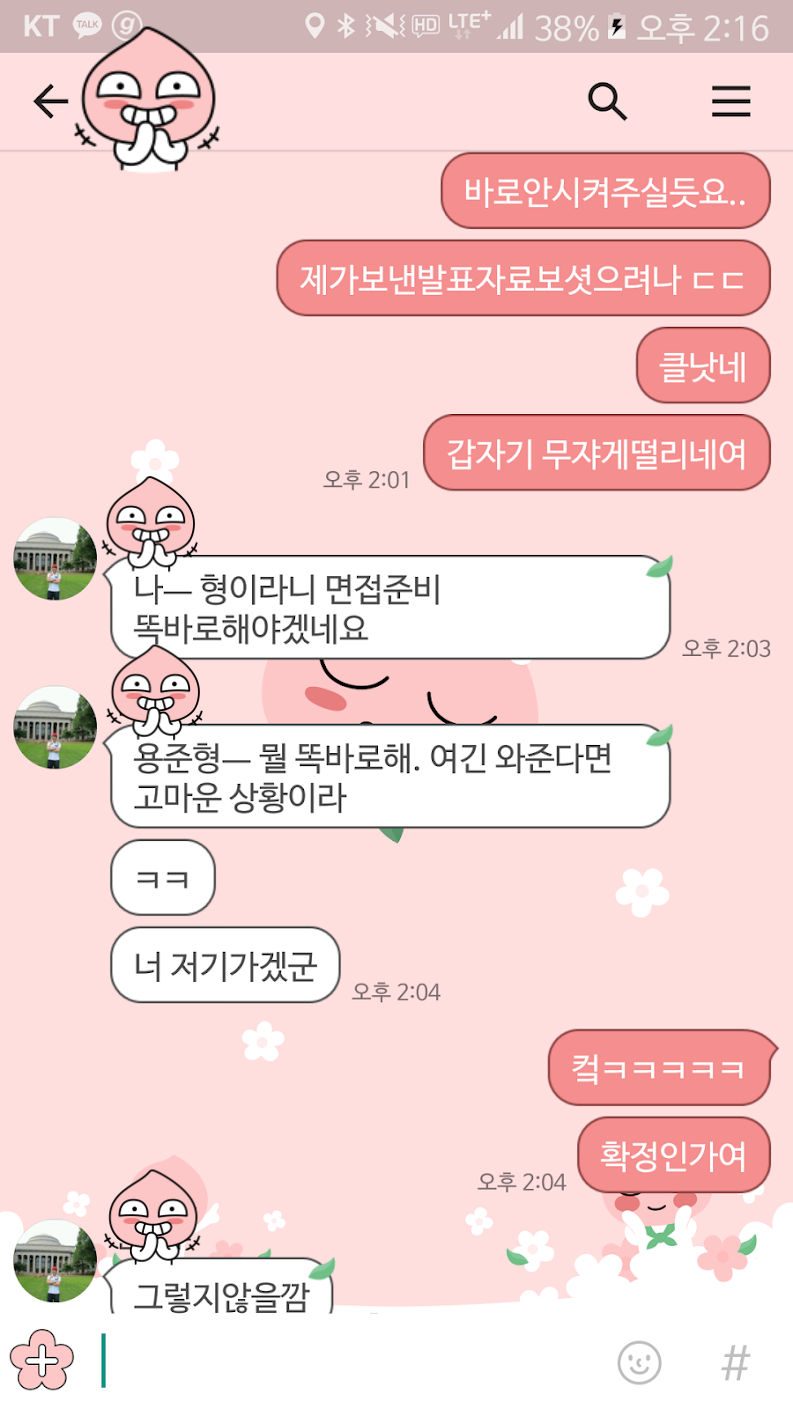This screenshot has height=1409, width=793.
Task: Tap the 클낫네 message bubble
Action: pyautogui.click(x=703, y=366)
